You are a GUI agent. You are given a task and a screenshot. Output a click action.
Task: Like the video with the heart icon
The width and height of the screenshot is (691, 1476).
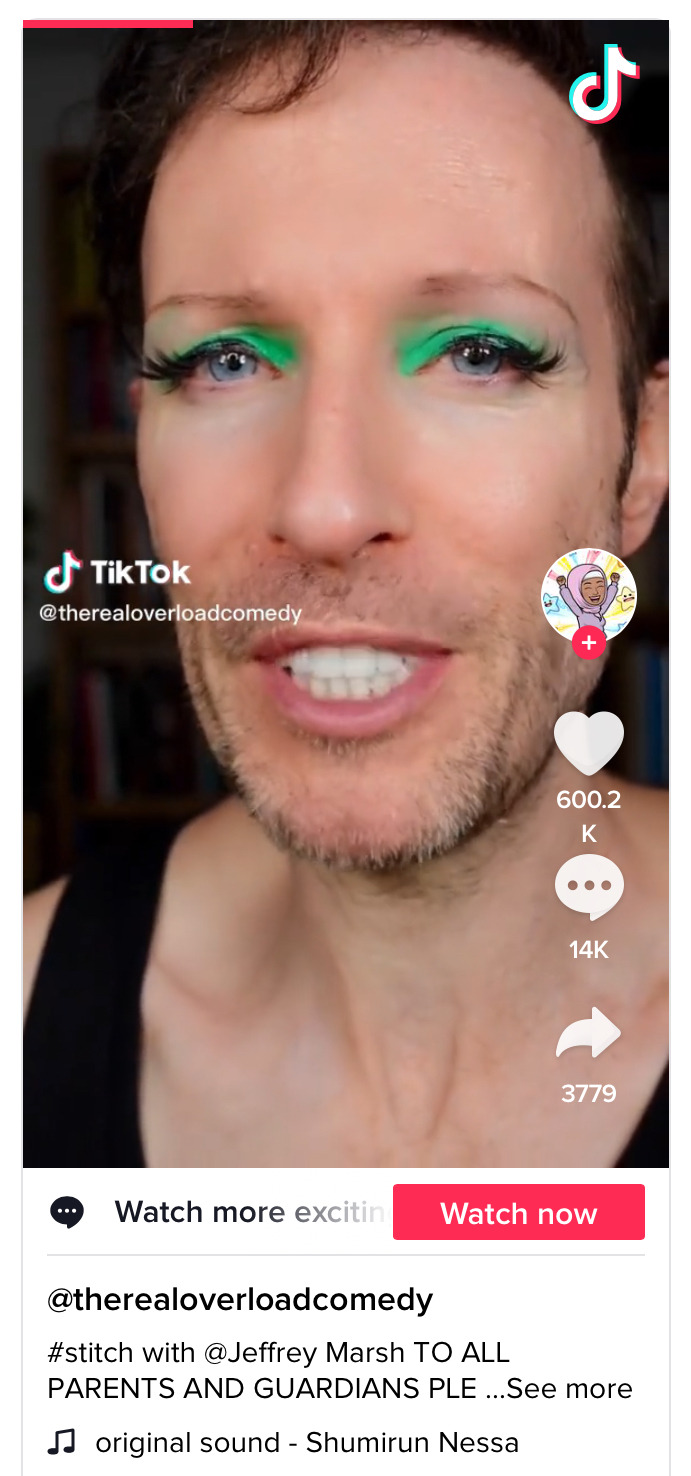coord(589,744)
